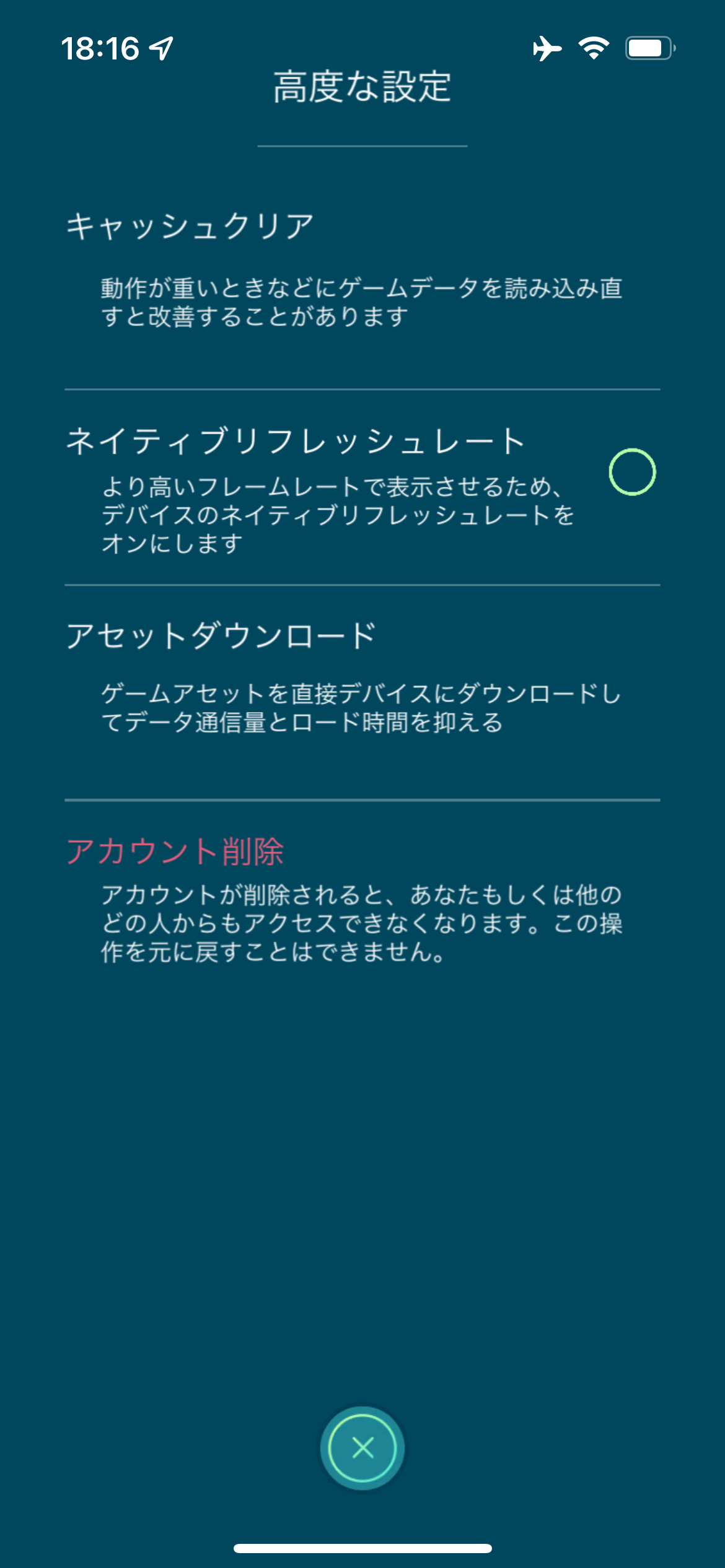Image resolution: width=725 pixels, height=1568 pixels.
Task: Open キャッシュクリア option
Action: click(190, 227)
